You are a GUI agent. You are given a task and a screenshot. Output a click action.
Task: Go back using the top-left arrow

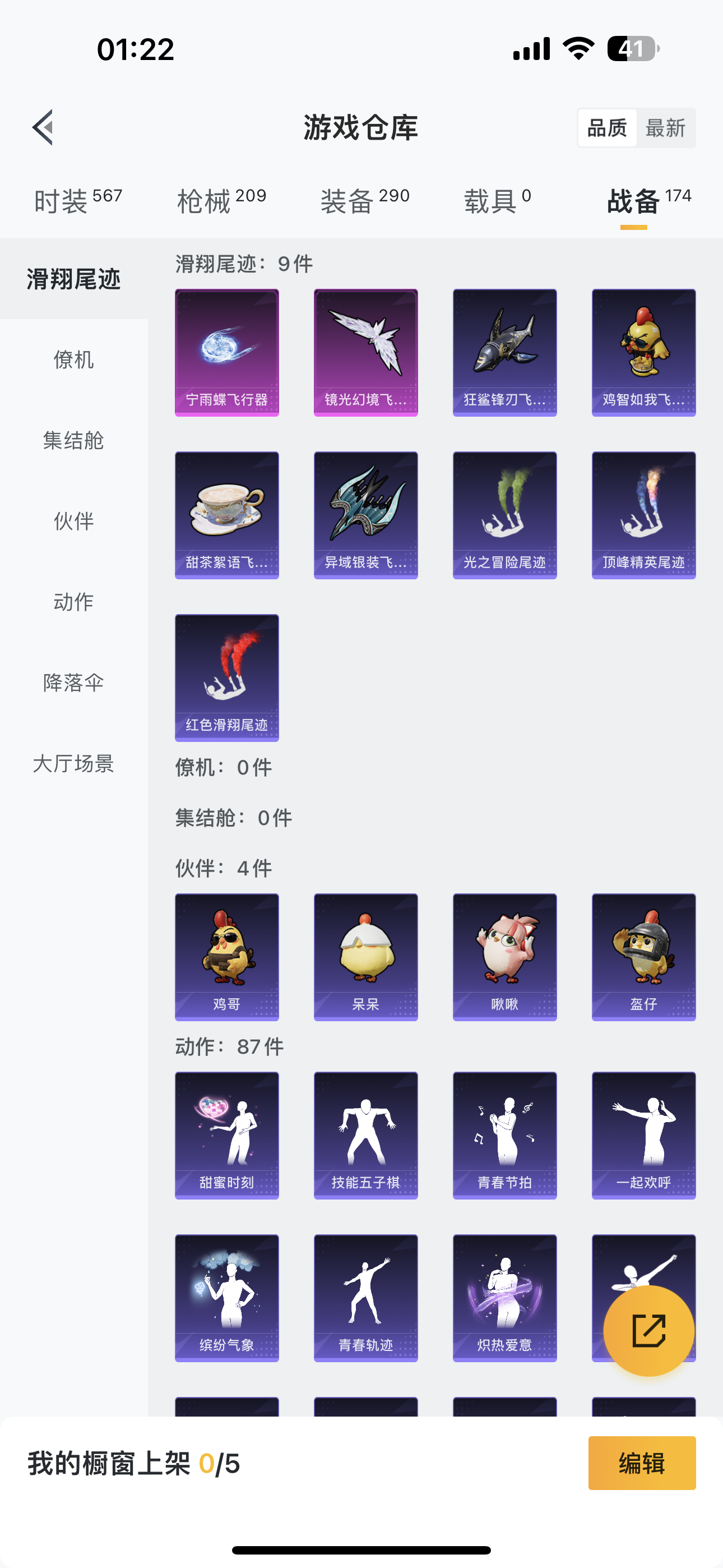43,128
